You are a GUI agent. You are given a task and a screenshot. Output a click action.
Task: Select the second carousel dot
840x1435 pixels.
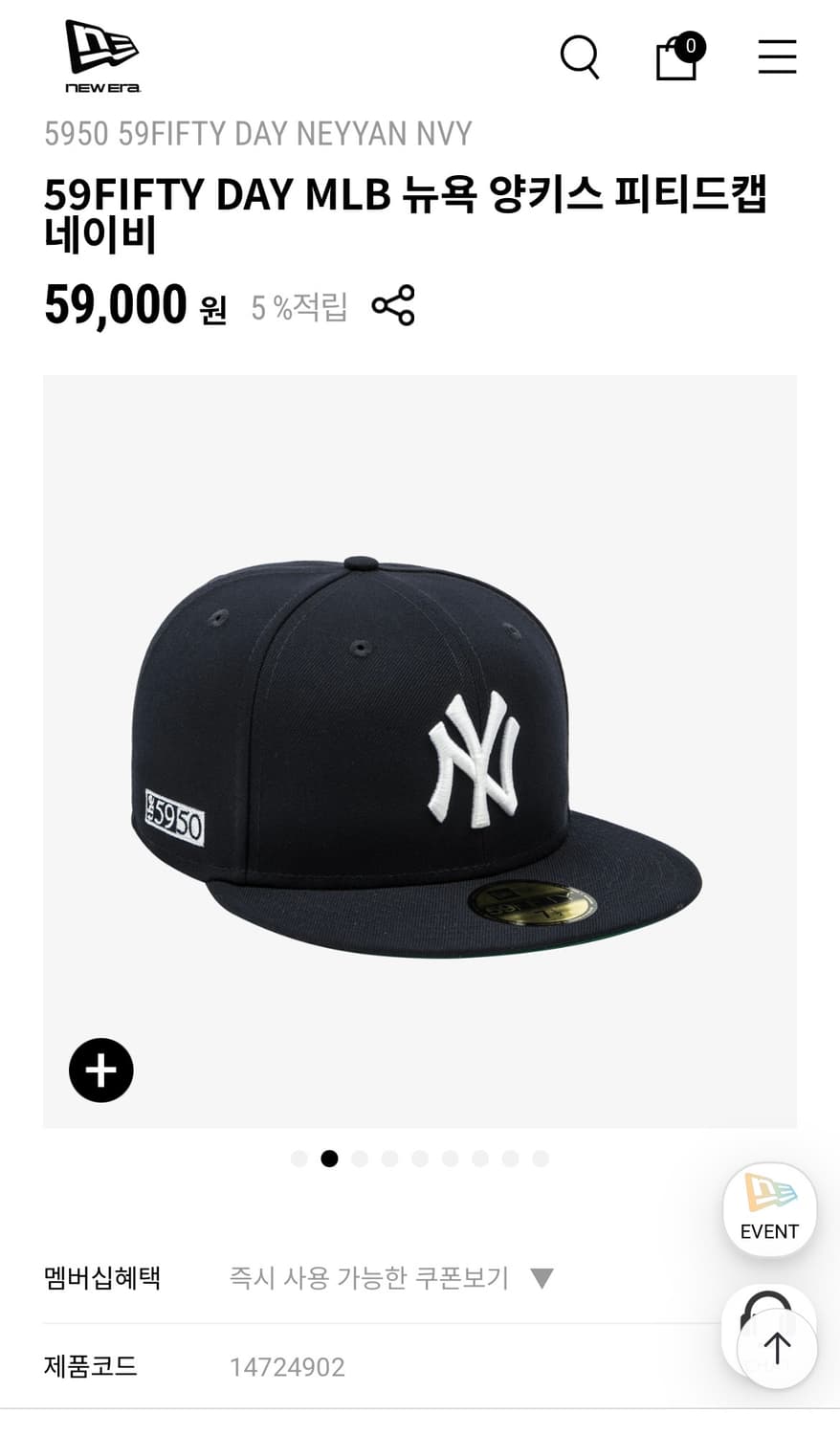click(x=330, y=1158)
